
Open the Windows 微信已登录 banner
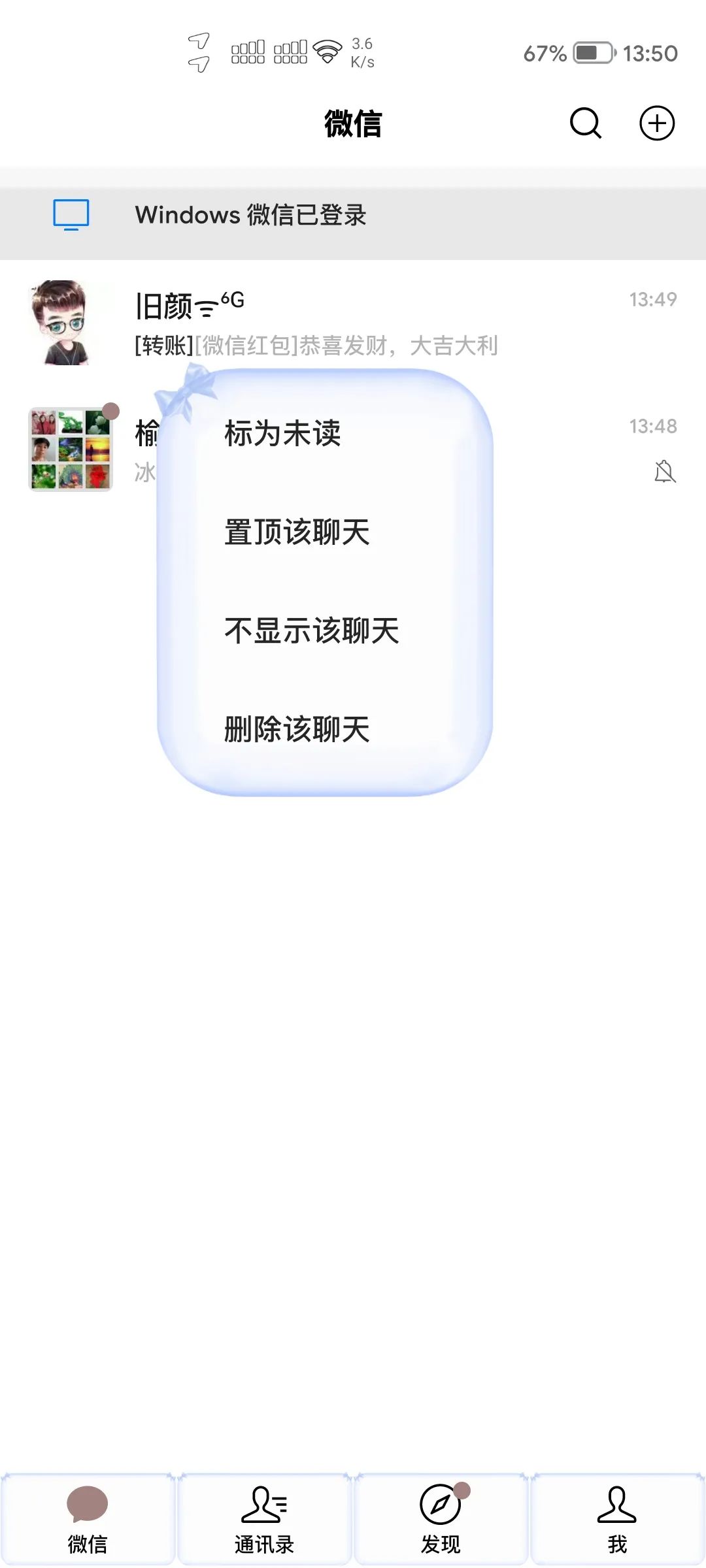(x=353, y=215)
